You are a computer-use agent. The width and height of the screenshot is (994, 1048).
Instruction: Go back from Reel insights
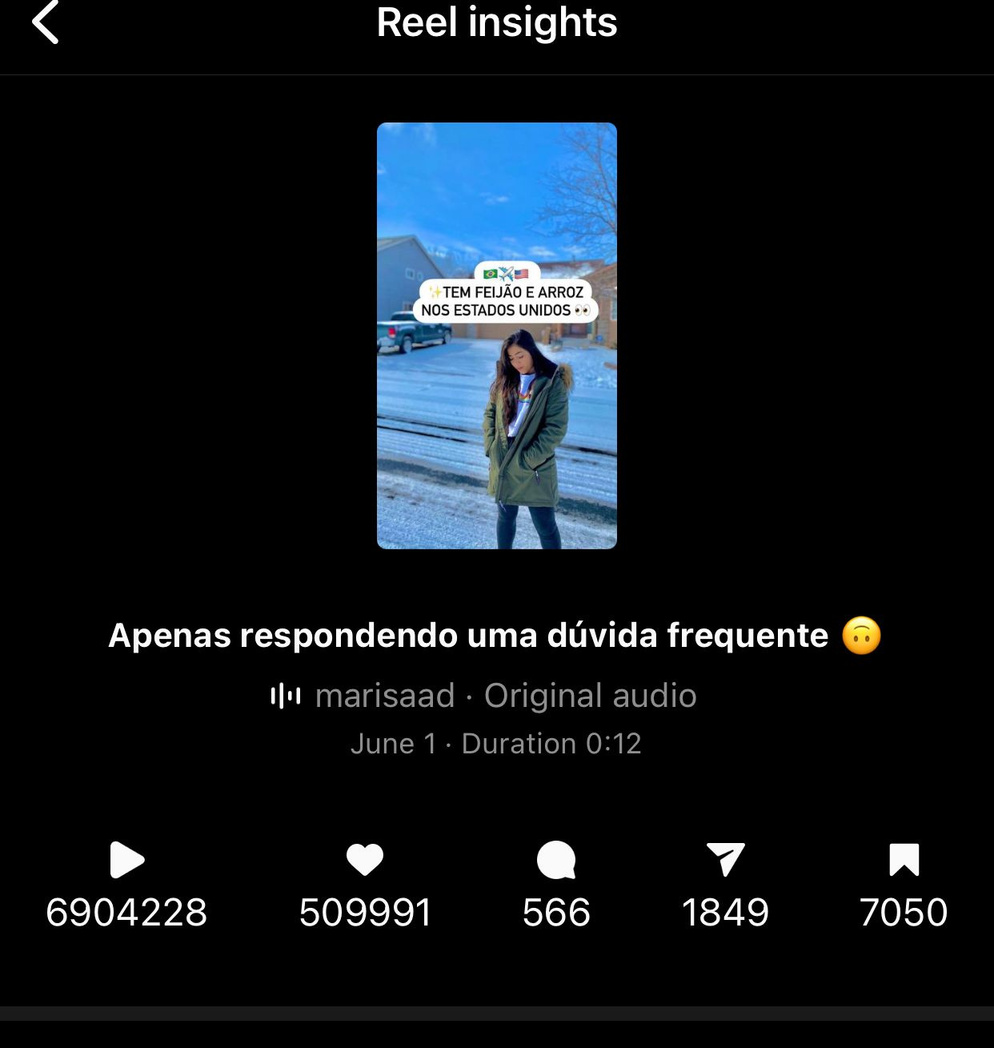click(x=46, y=22)
